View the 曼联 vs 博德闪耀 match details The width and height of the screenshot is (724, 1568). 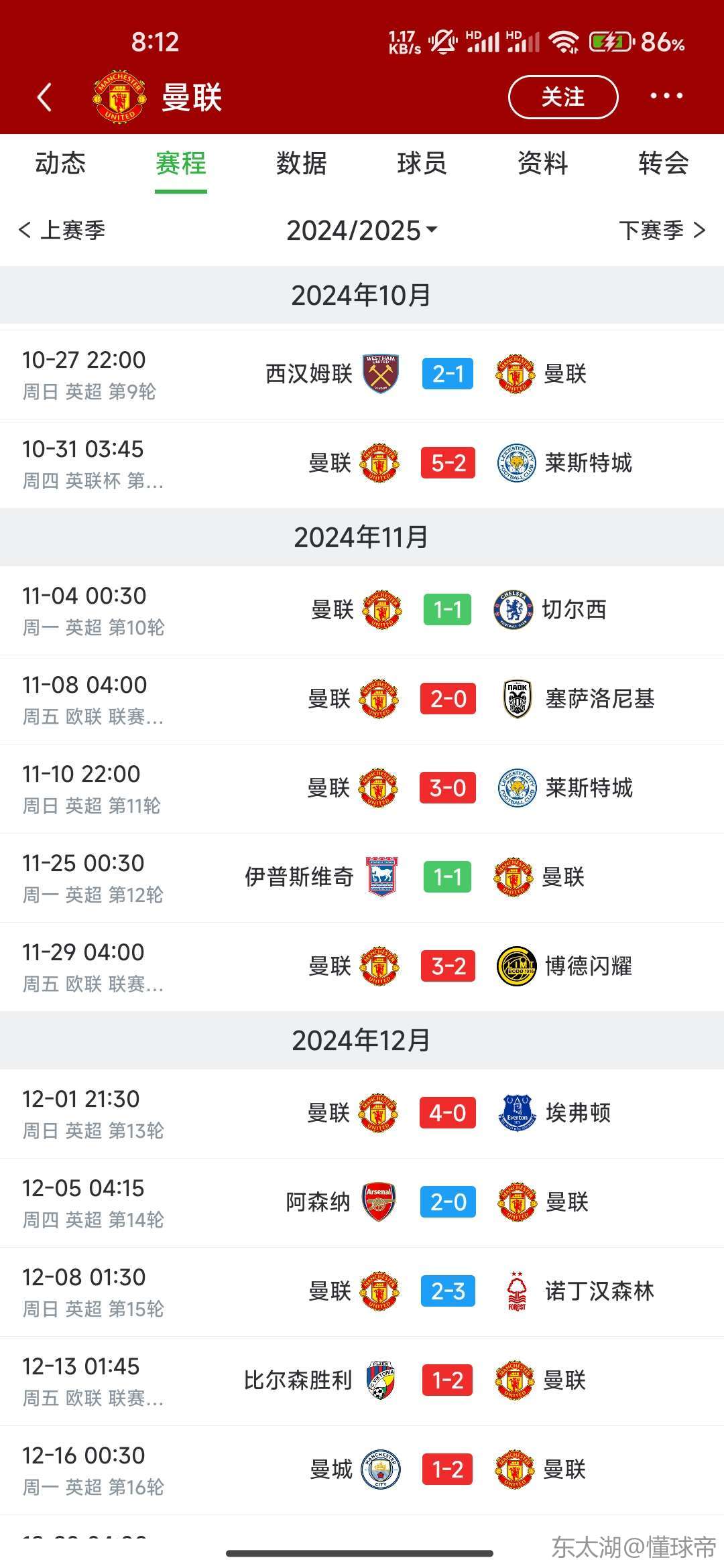(362, 967)
